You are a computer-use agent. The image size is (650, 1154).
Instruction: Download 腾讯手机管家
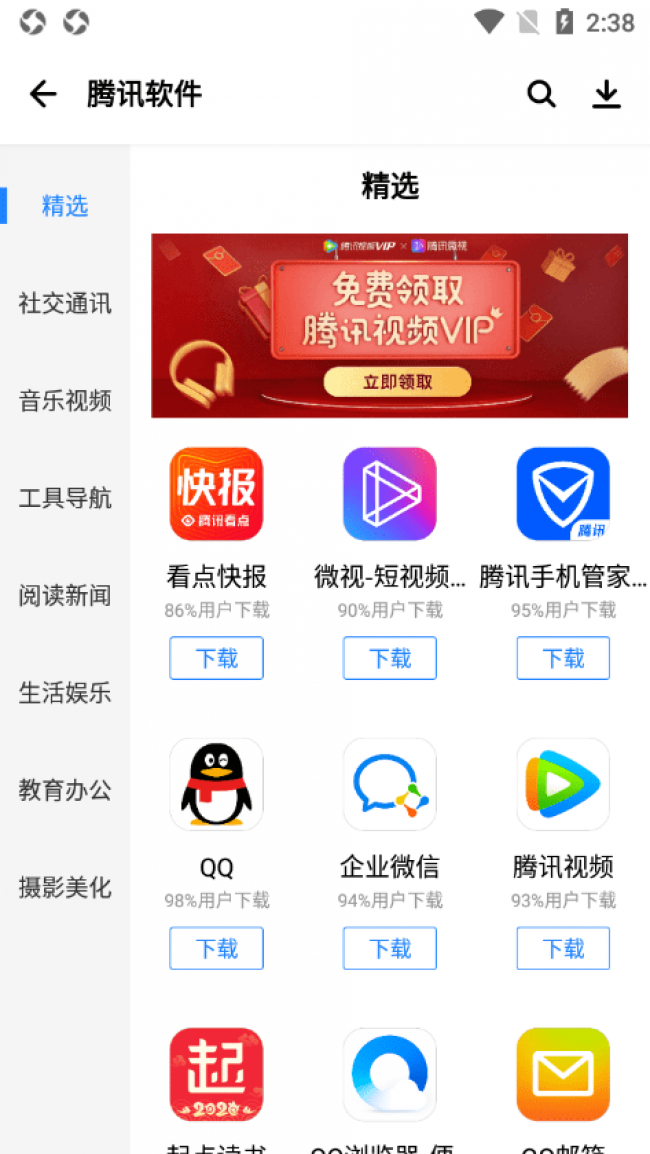coord(563,658)
